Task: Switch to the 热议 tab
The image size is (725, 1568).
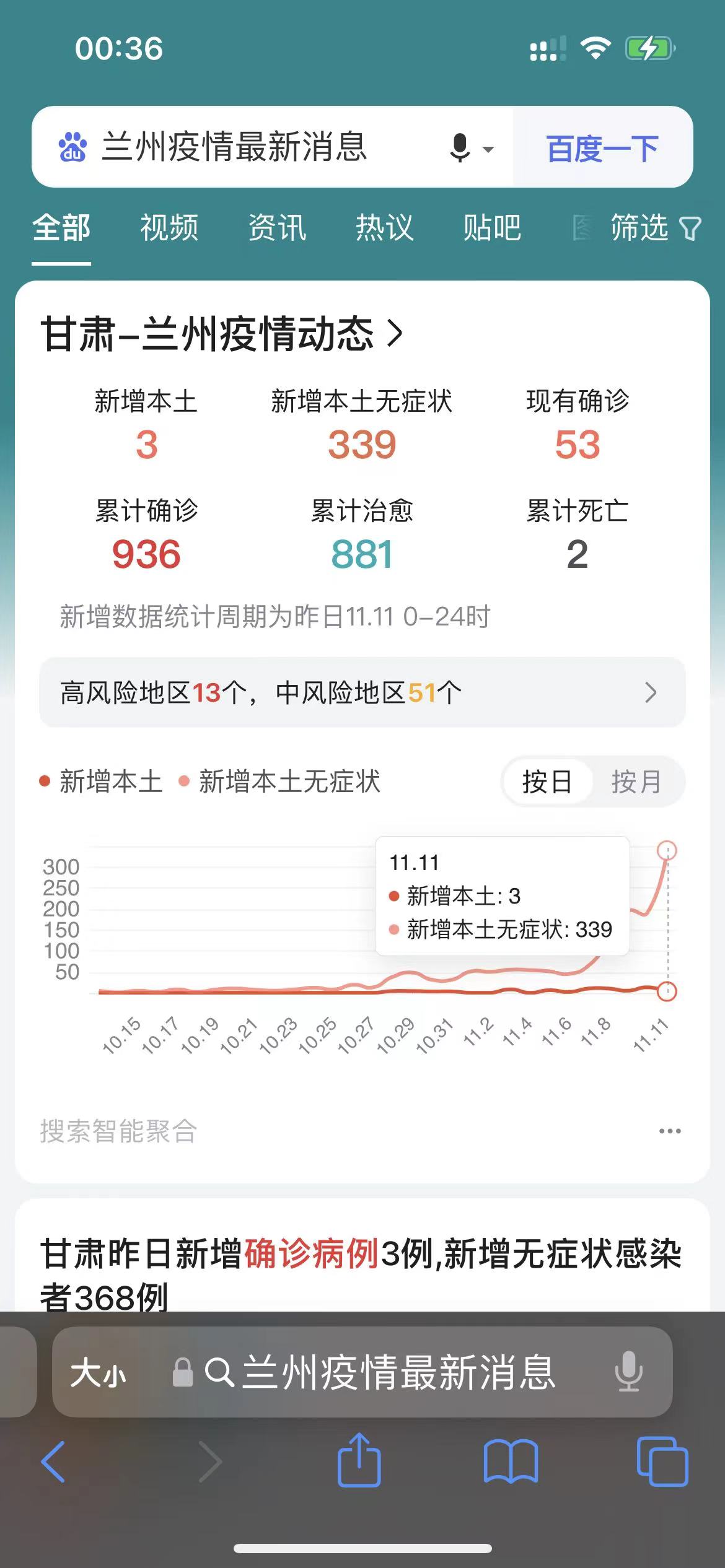Action: (x=384, y=227)
